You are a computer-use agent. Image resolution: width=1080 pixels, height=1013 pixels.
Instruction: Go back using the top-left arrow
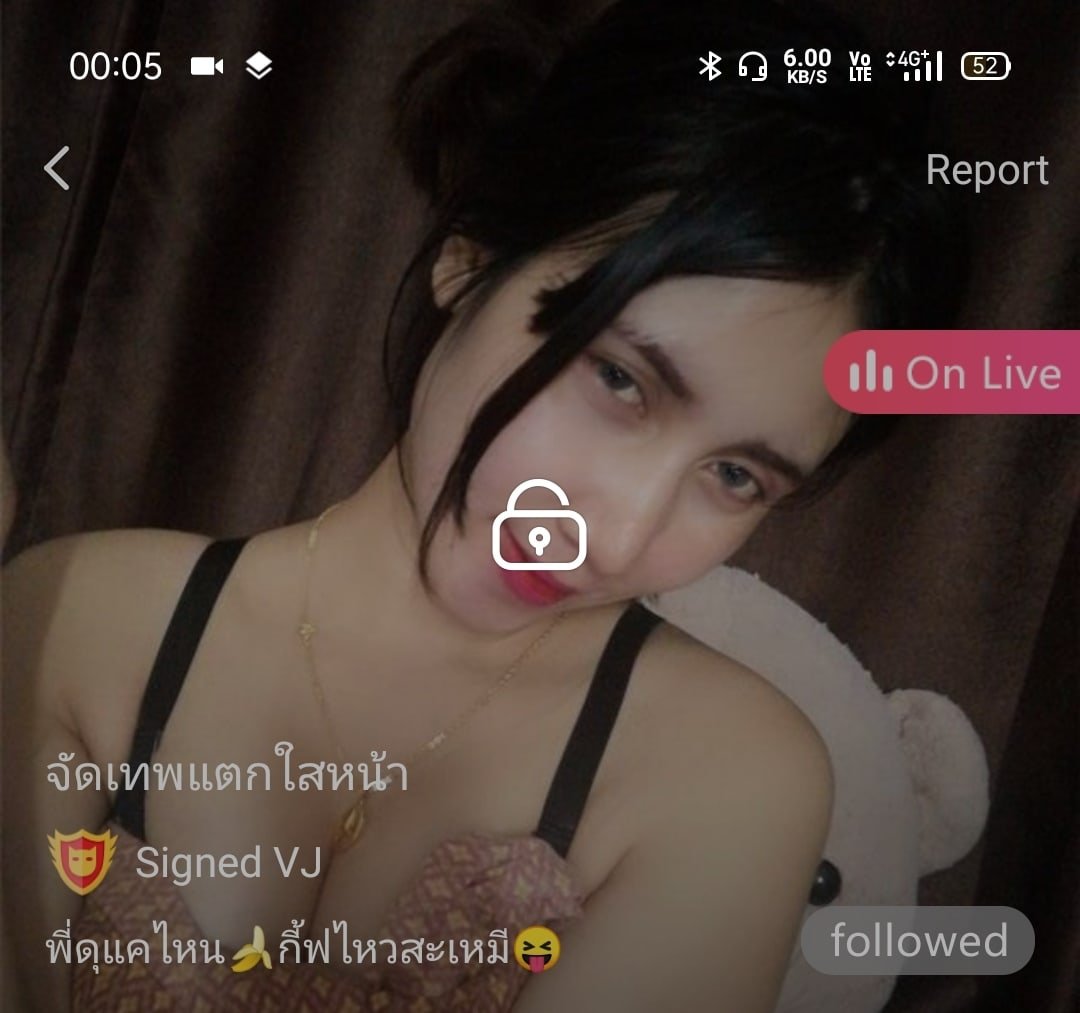point(57,168)
